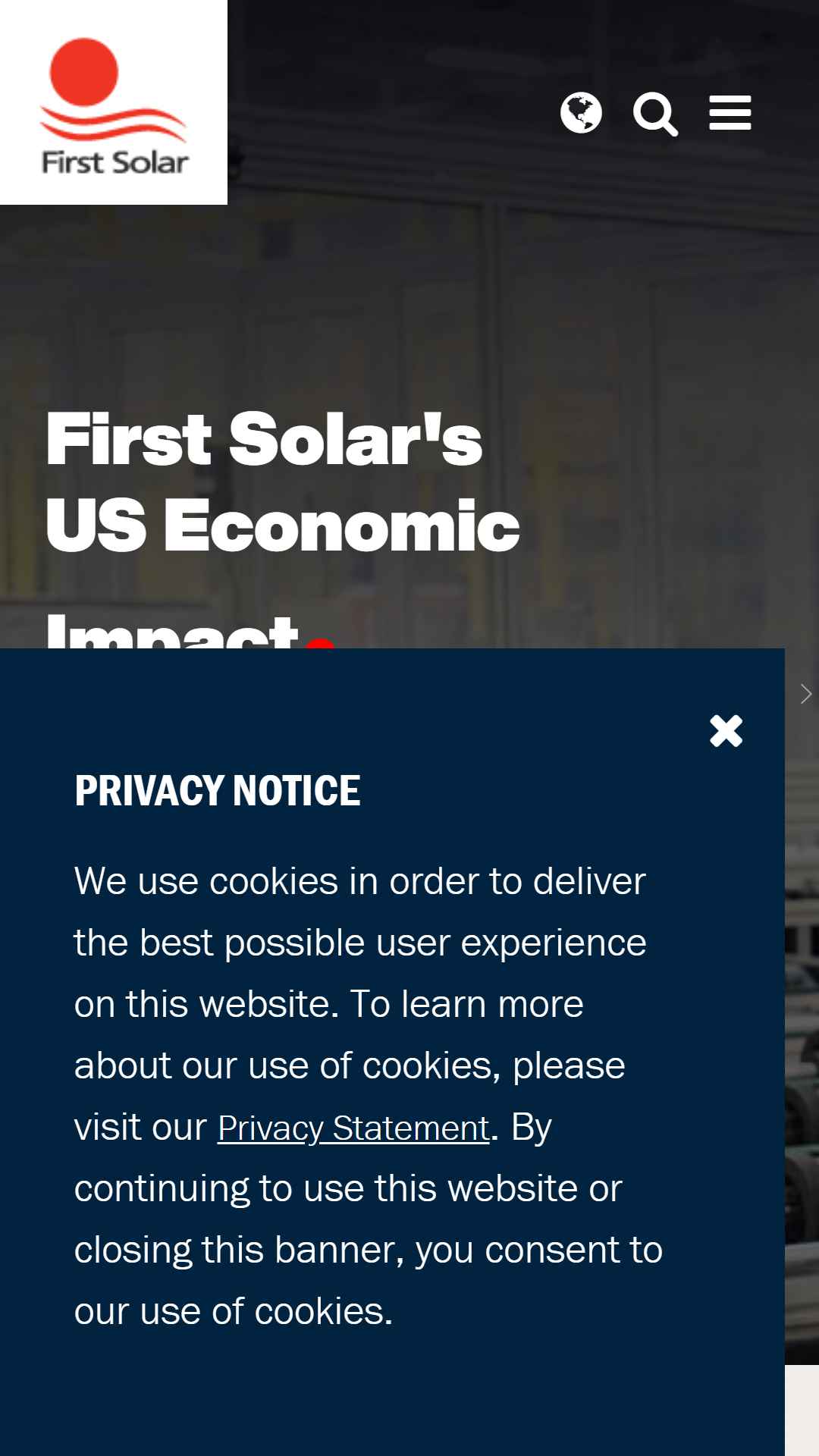Open the Privacy Statement link

[353, 1128]
